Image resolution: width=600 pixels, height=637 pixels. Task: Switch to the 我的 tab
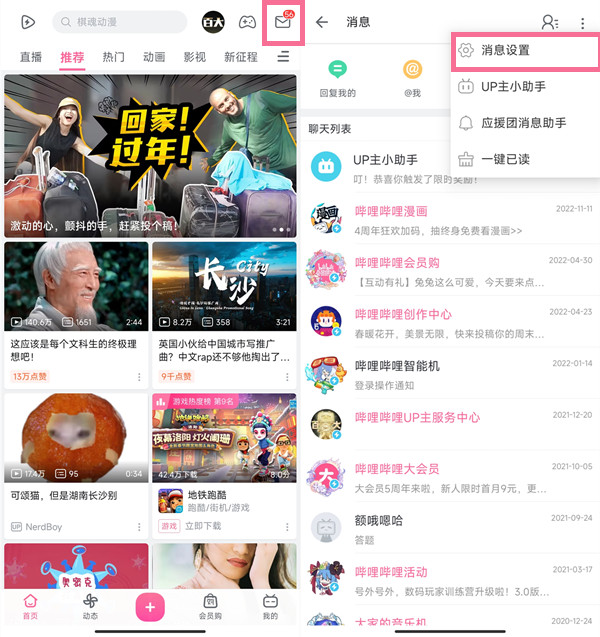[x=270, y=606]
